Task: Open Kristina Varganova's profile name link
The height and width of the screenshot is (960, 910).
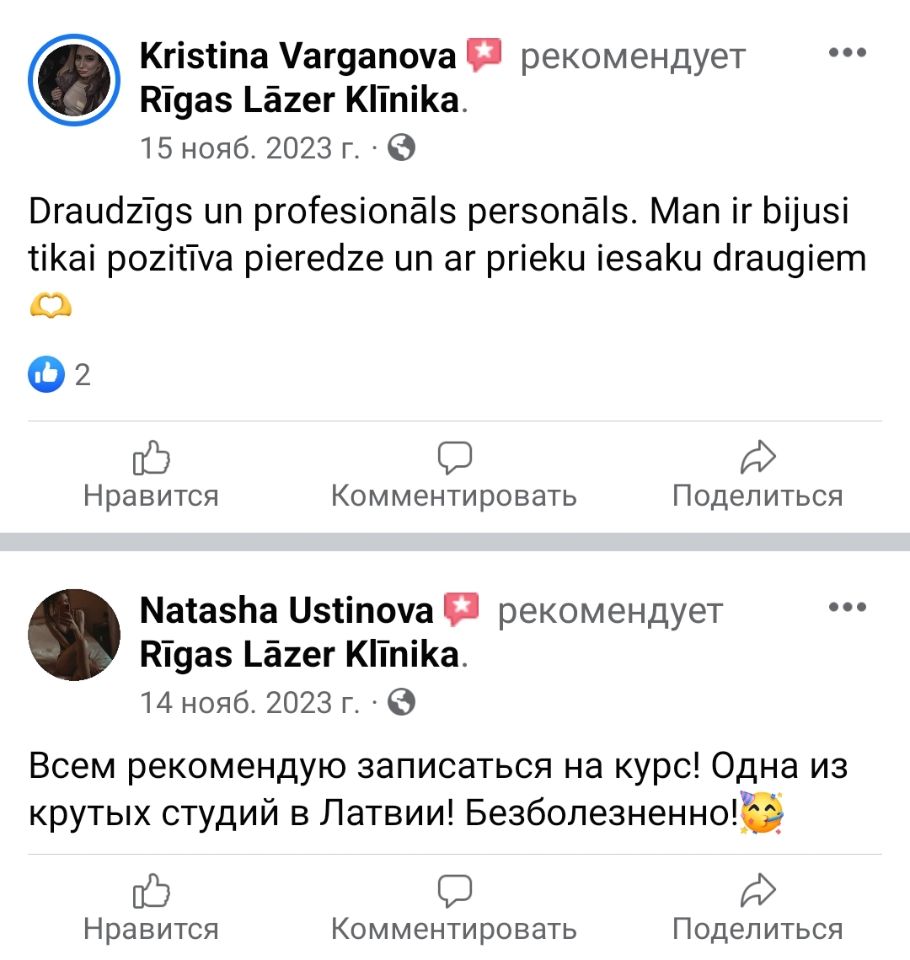Action: [x=298, y=57]
